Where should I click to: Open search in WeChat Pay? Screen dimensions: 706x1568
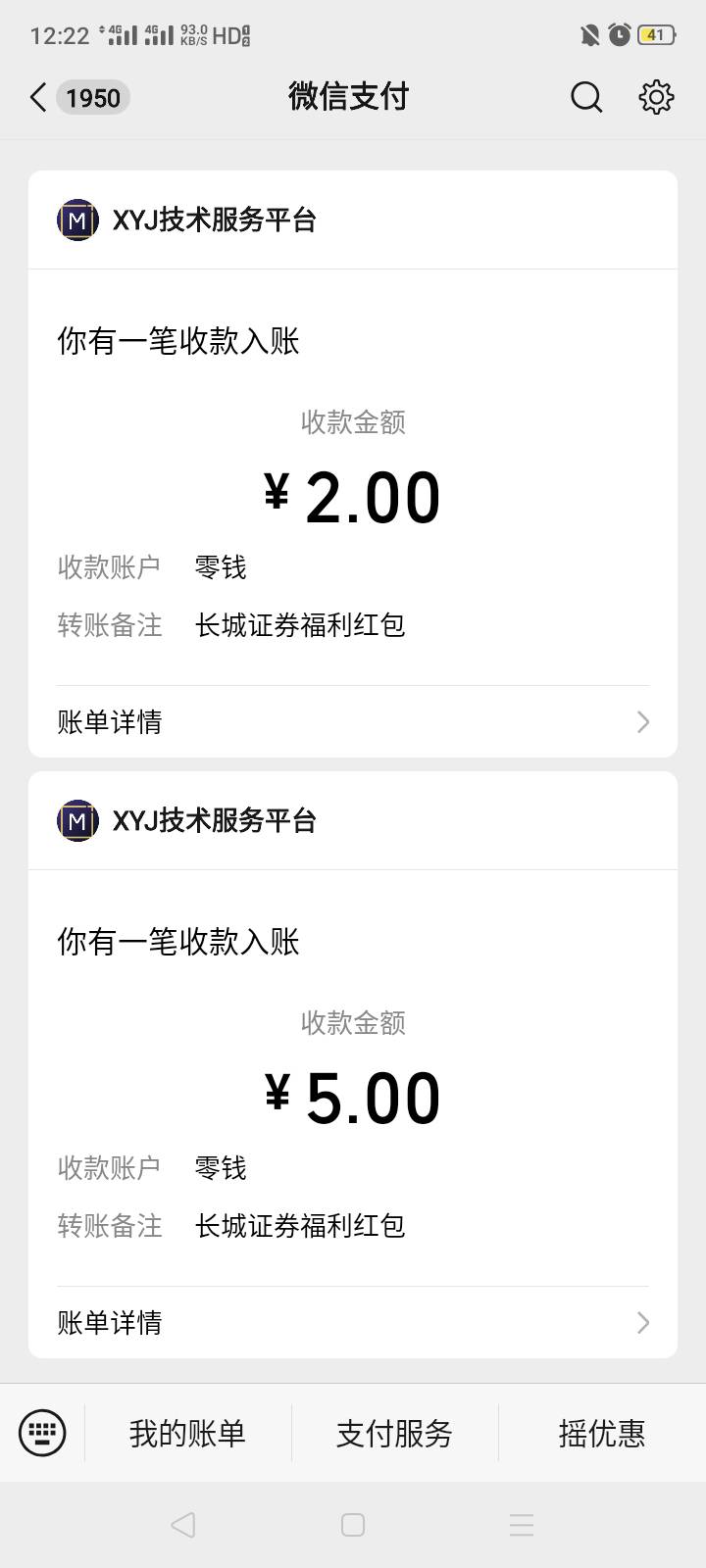point(586,97)
